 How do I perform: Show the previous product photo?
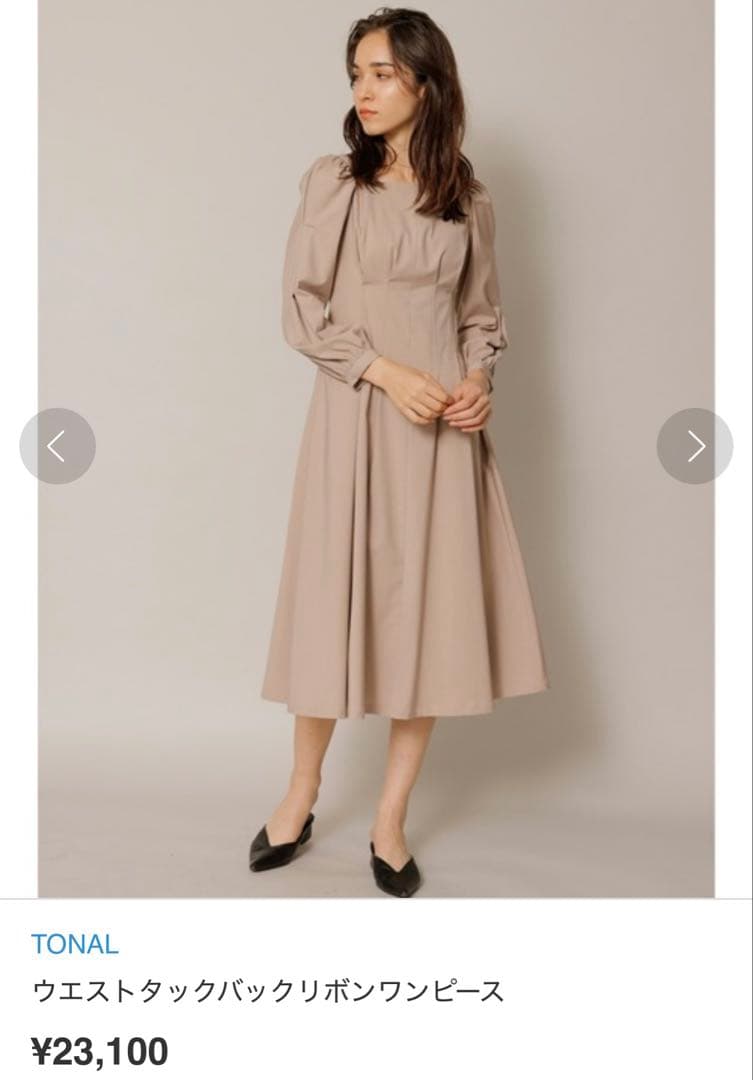[x=57, y=446]
